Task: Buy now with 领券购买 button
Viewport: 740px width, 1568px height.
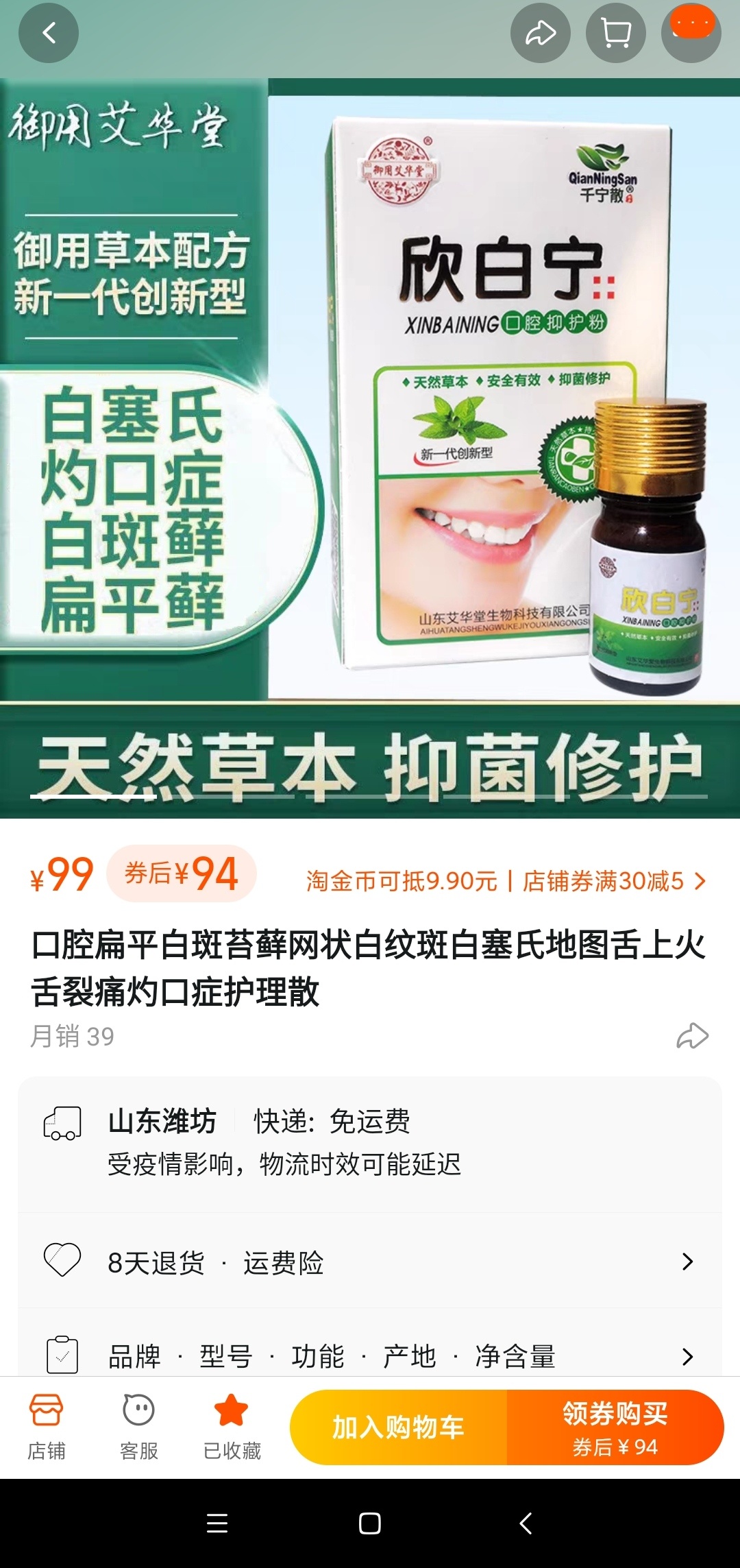Action: click(615, 1427)
